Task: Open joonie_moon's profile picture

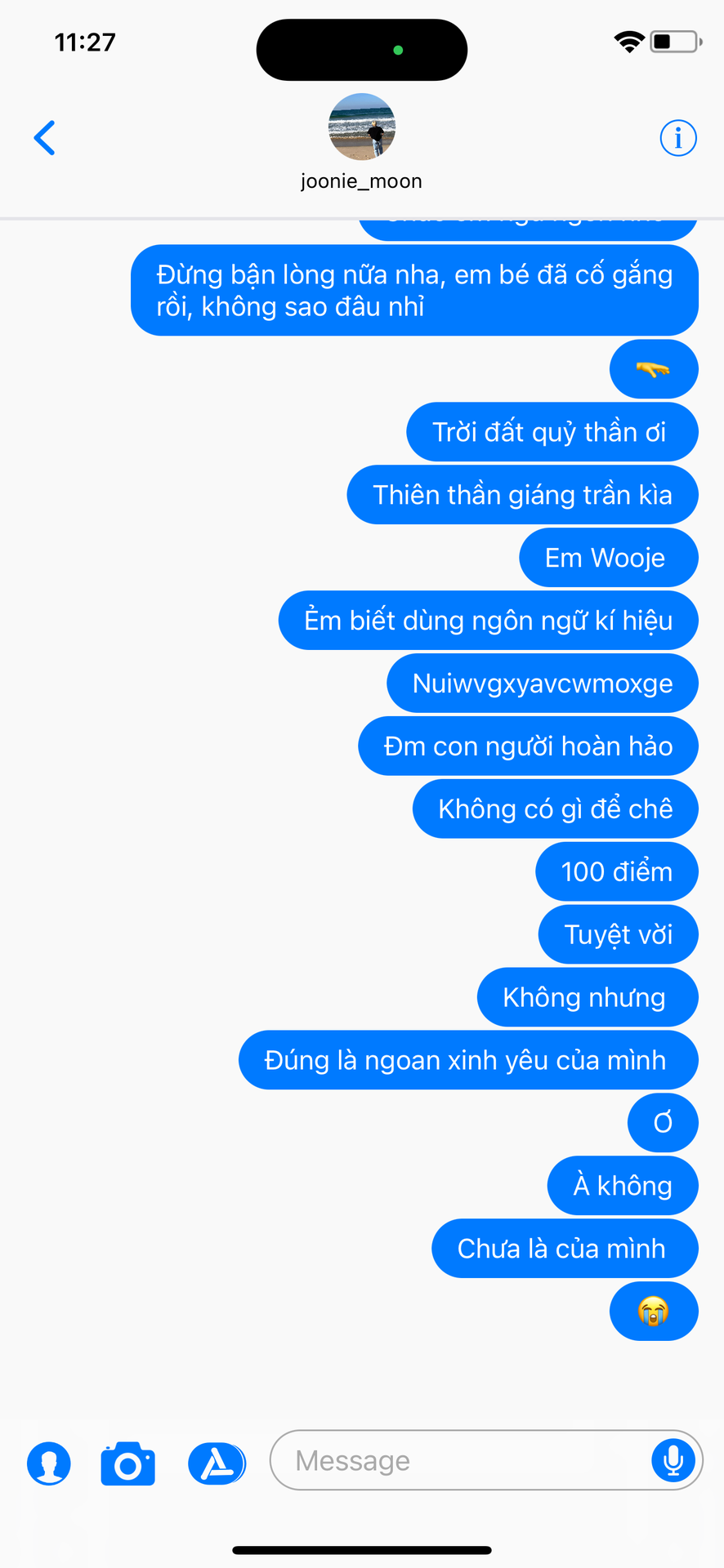Action: pos(362,127)
